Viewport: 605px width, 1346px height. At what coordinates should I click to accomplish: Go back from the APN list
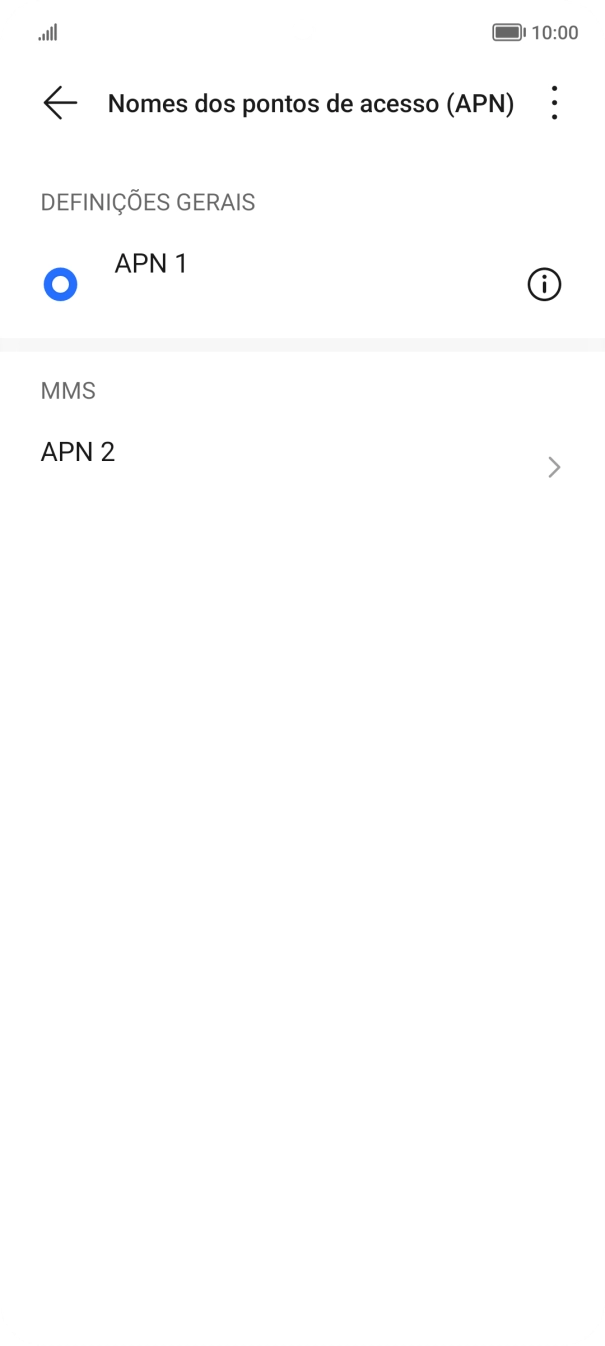(x=60, y=103)
